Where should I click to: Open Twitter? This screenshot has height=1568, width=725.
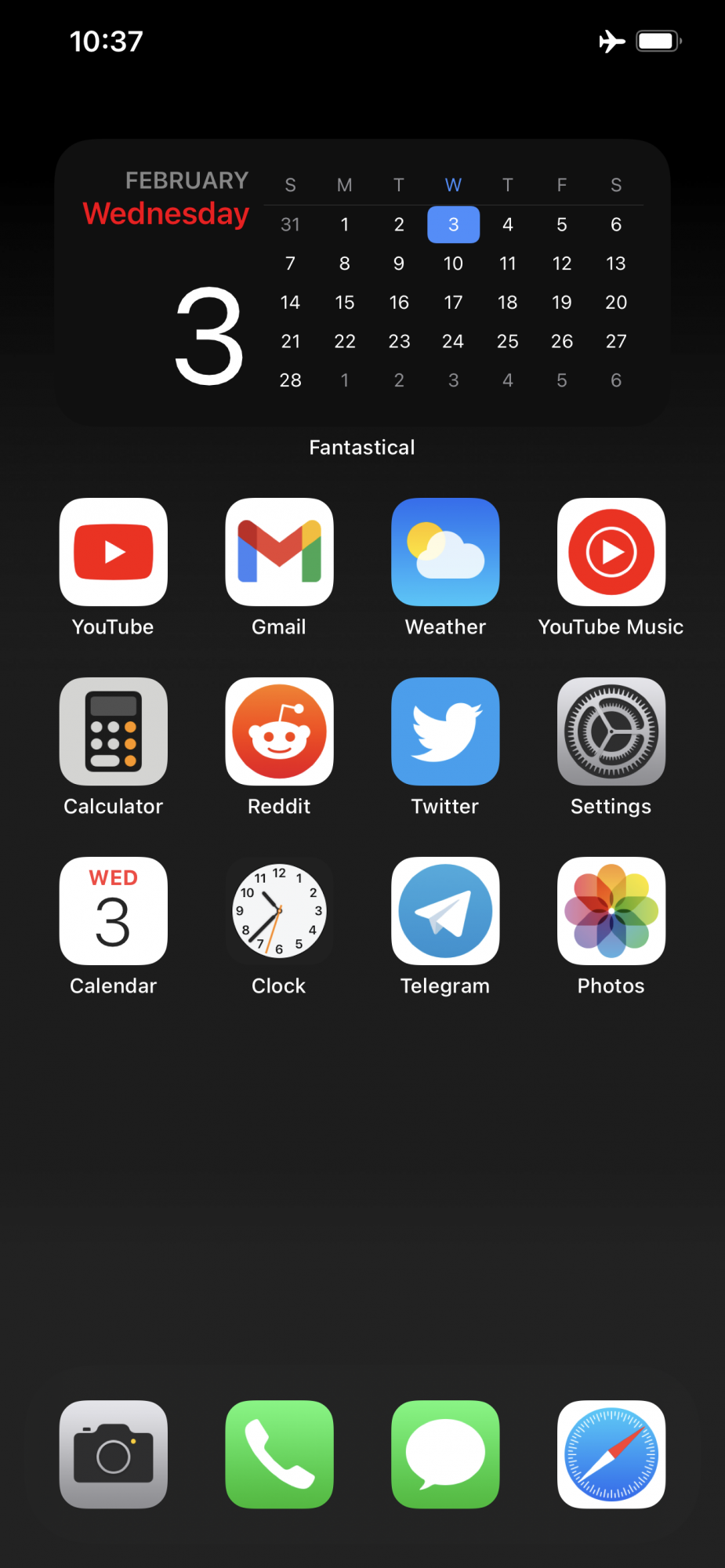pyautogui.click(x=445, y=731)
